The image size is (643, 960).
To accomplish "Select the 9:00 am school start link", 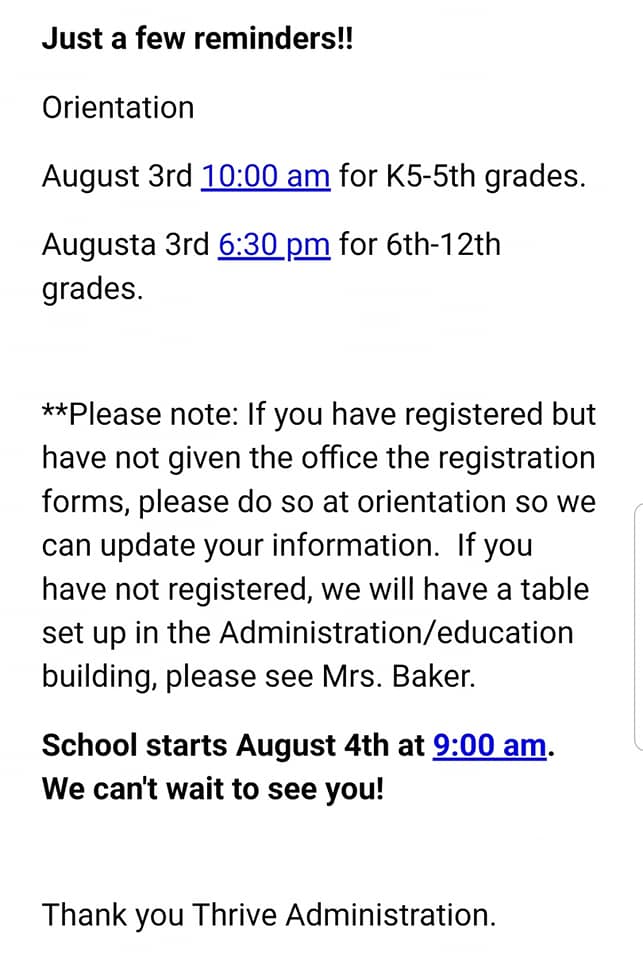I will click(489, 746).
